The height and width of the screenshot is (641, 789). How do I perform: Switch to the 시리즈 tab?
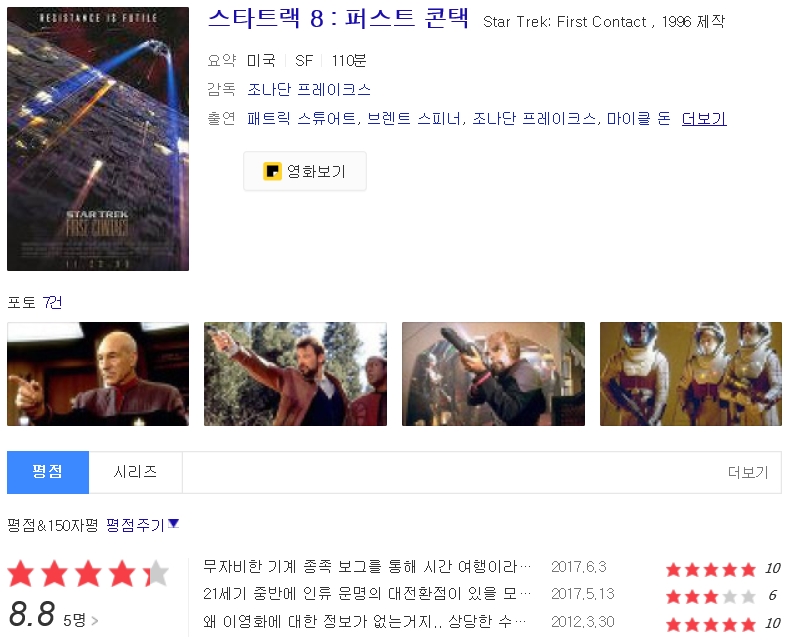[x=135, y=472]
